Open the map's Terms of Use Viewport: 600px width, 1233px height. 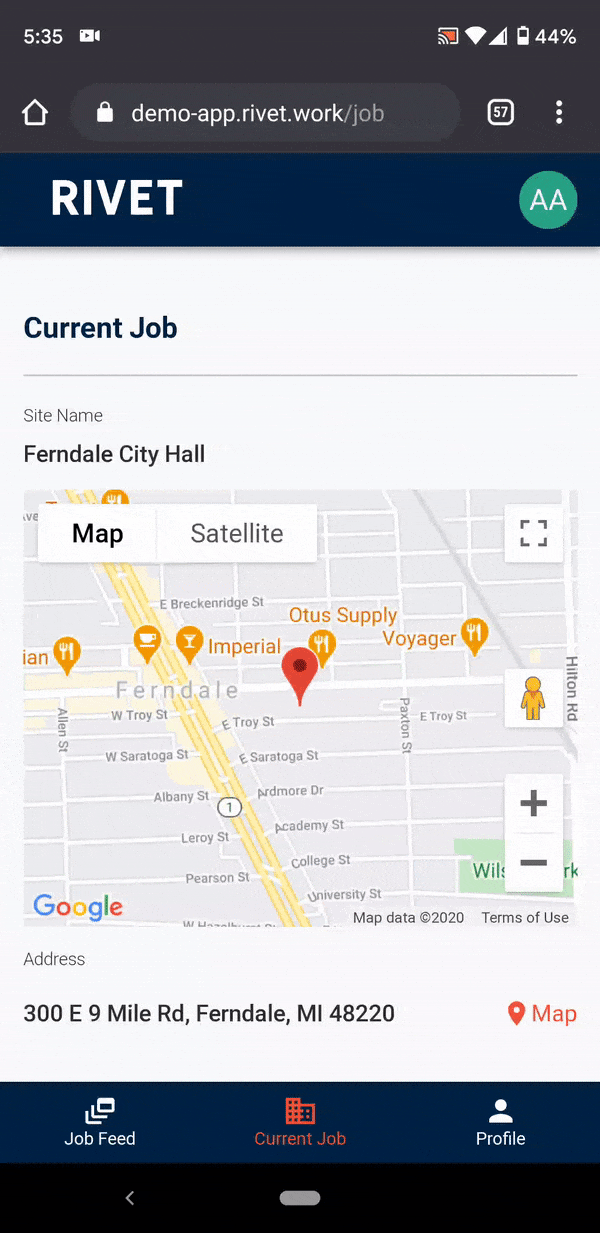click(x=525, y=917)
